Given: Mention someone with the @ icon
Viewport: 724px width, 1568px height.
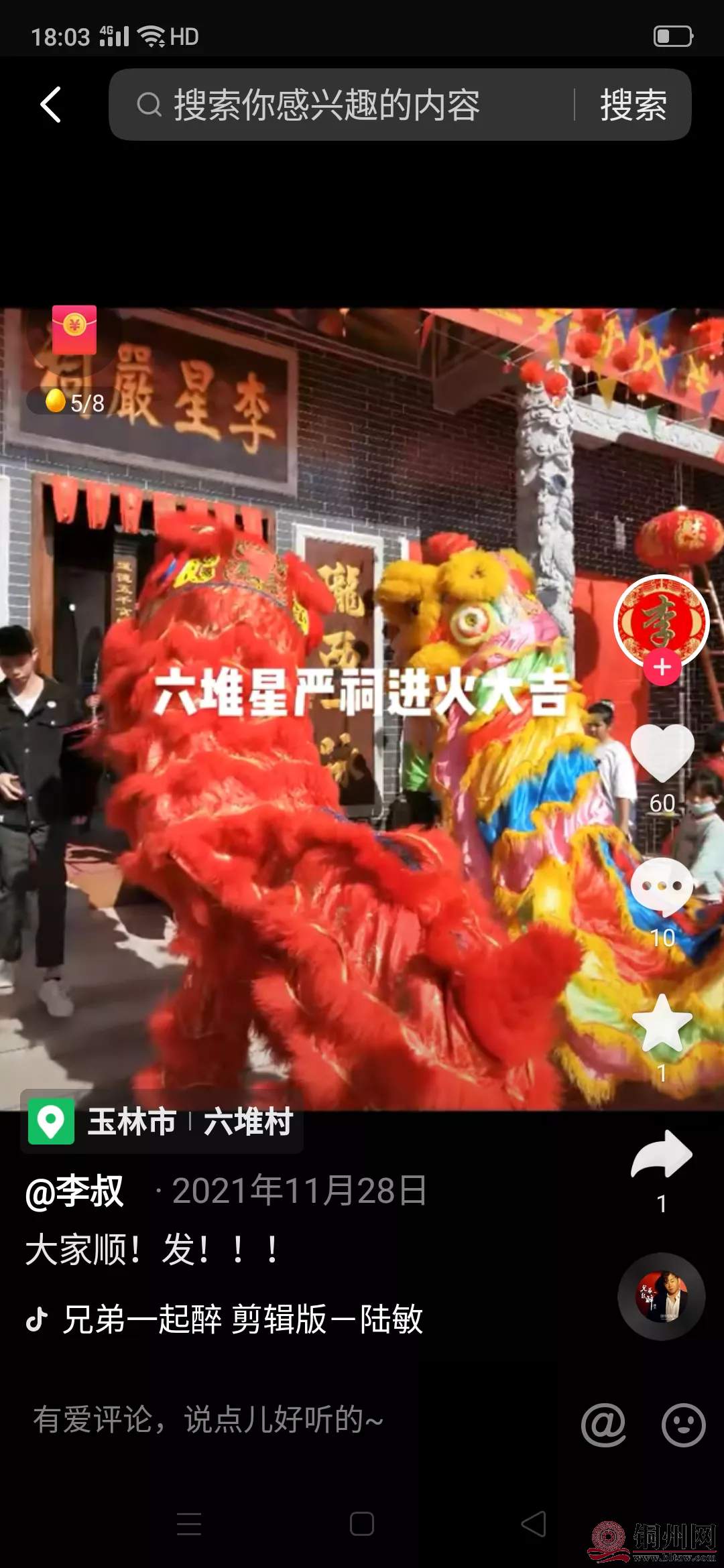Looking at the screenshot, I should (603, 1424).
